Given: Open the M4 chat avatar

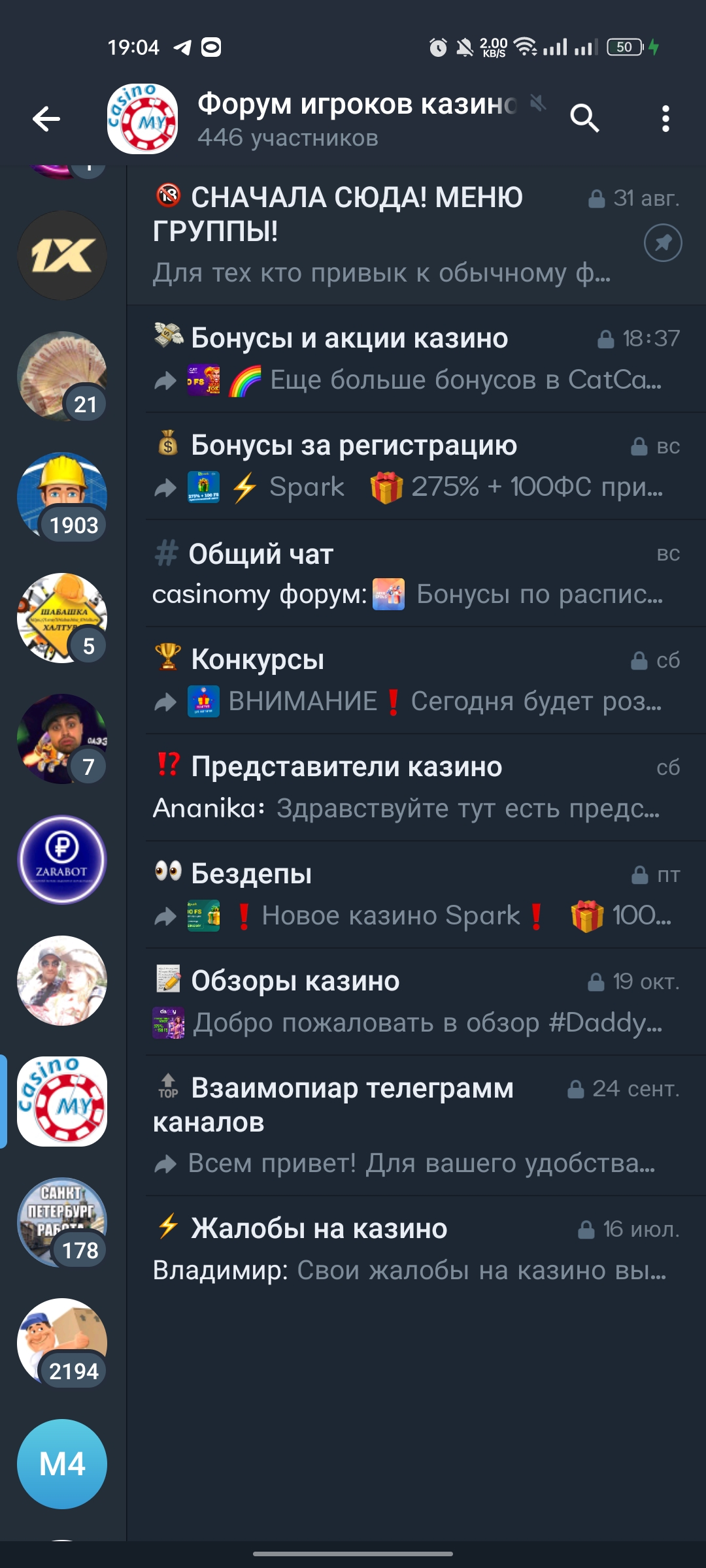Looking at the screenshot, I should pos(62,1464).
